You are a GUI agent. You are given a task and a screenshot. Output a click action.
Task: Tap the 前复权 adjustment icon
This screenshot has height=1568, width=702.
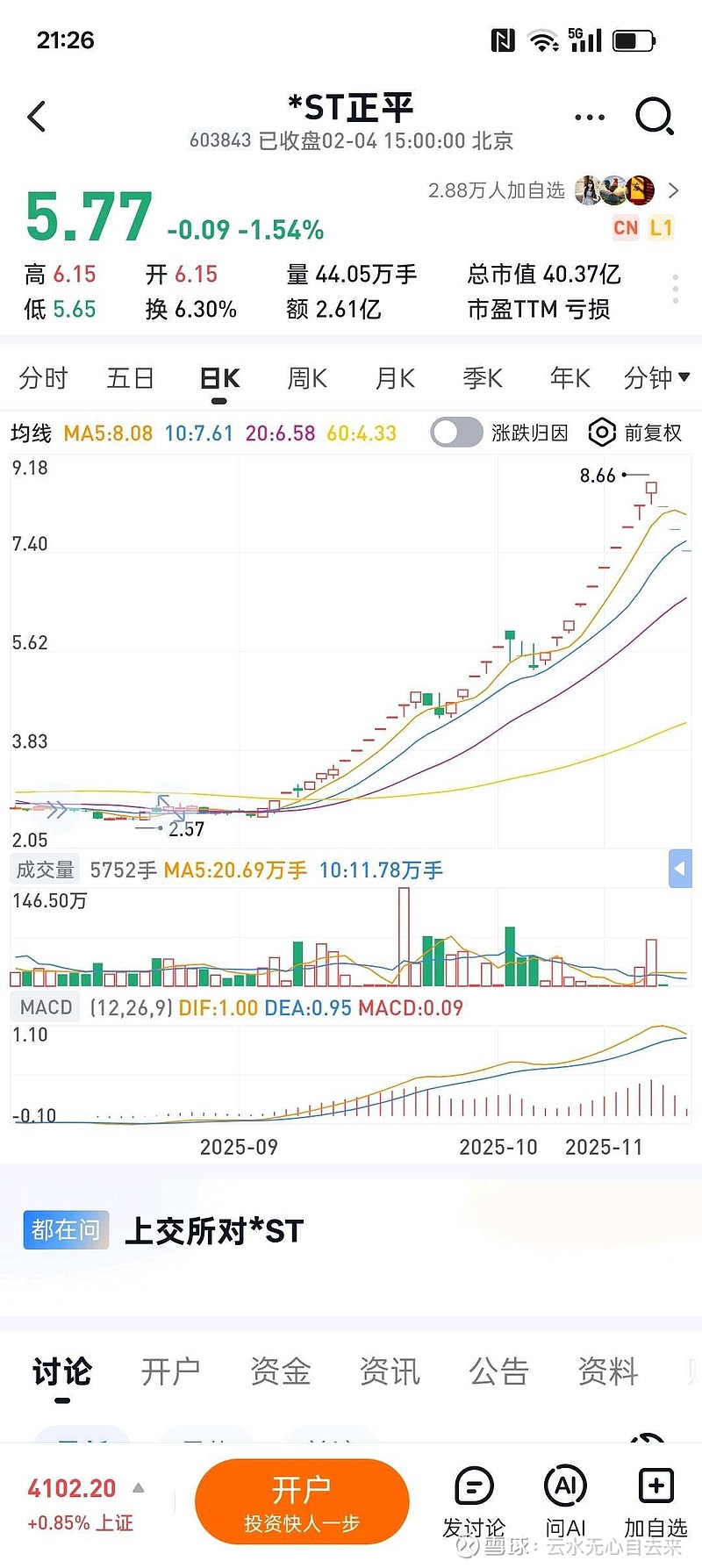coord(602,433)
